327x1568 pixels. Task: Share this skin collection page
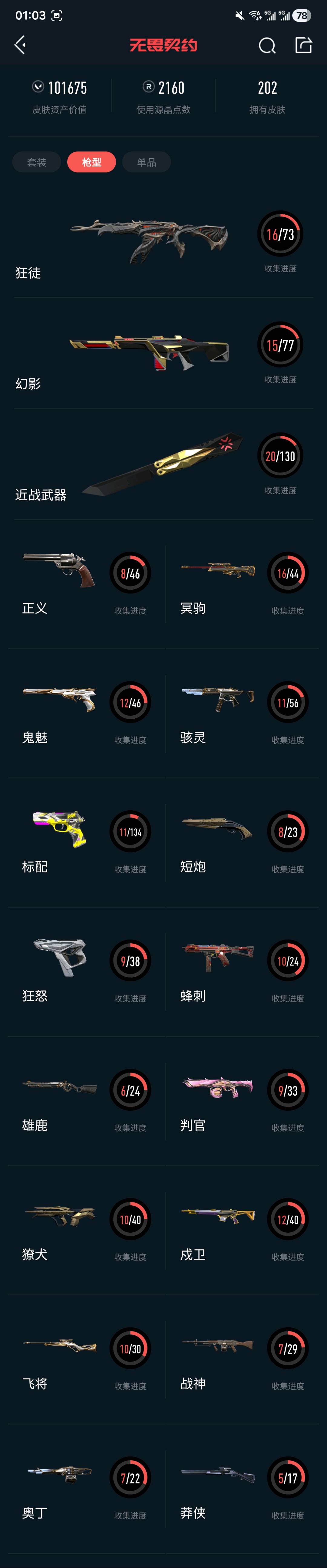303,45
